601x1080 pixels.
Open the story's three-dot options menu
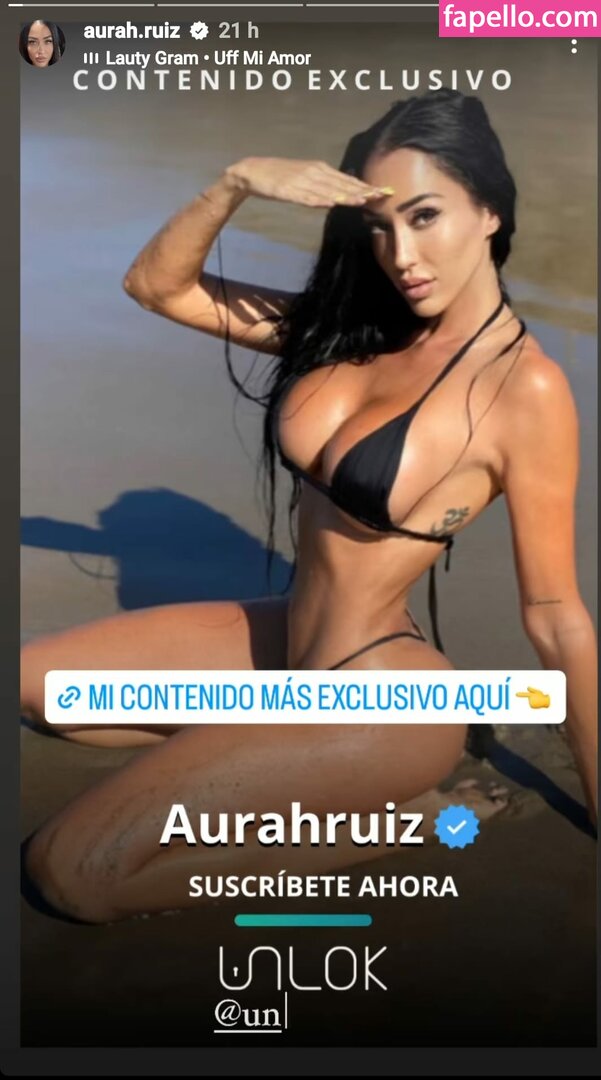[x=573, y=46]
